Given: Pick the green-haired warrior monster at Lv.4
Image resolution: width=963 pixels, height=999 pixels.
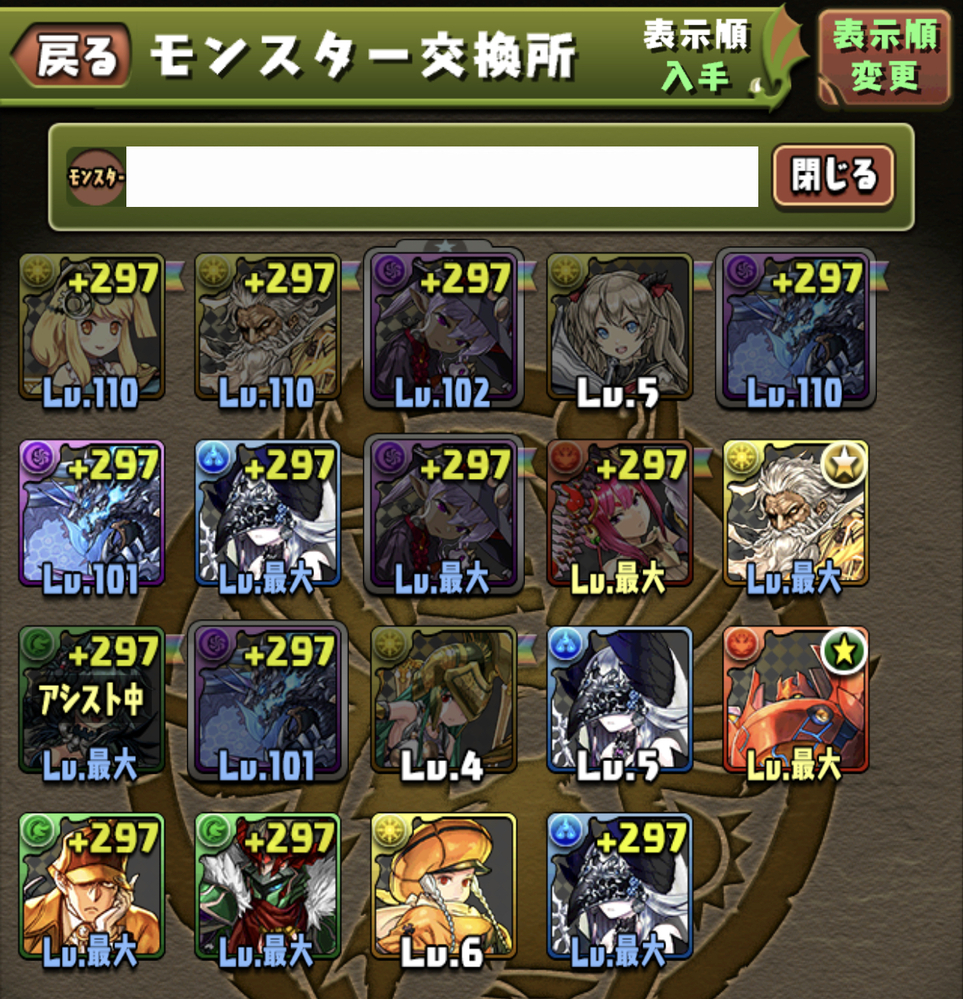Looking at the screenshot, I should pyautogui.click(x=443, y=702).
